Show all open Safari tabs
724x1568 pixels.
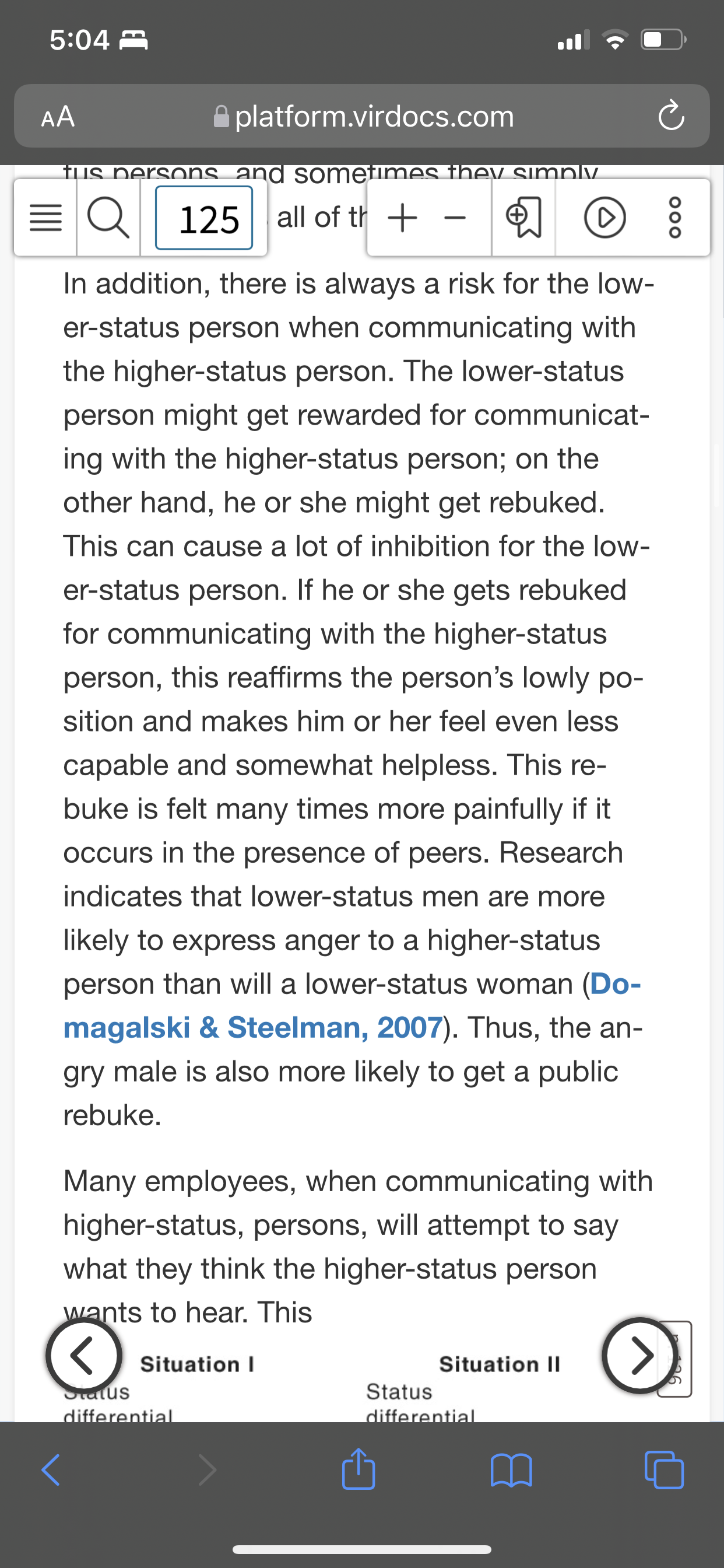coord(664,1471)
